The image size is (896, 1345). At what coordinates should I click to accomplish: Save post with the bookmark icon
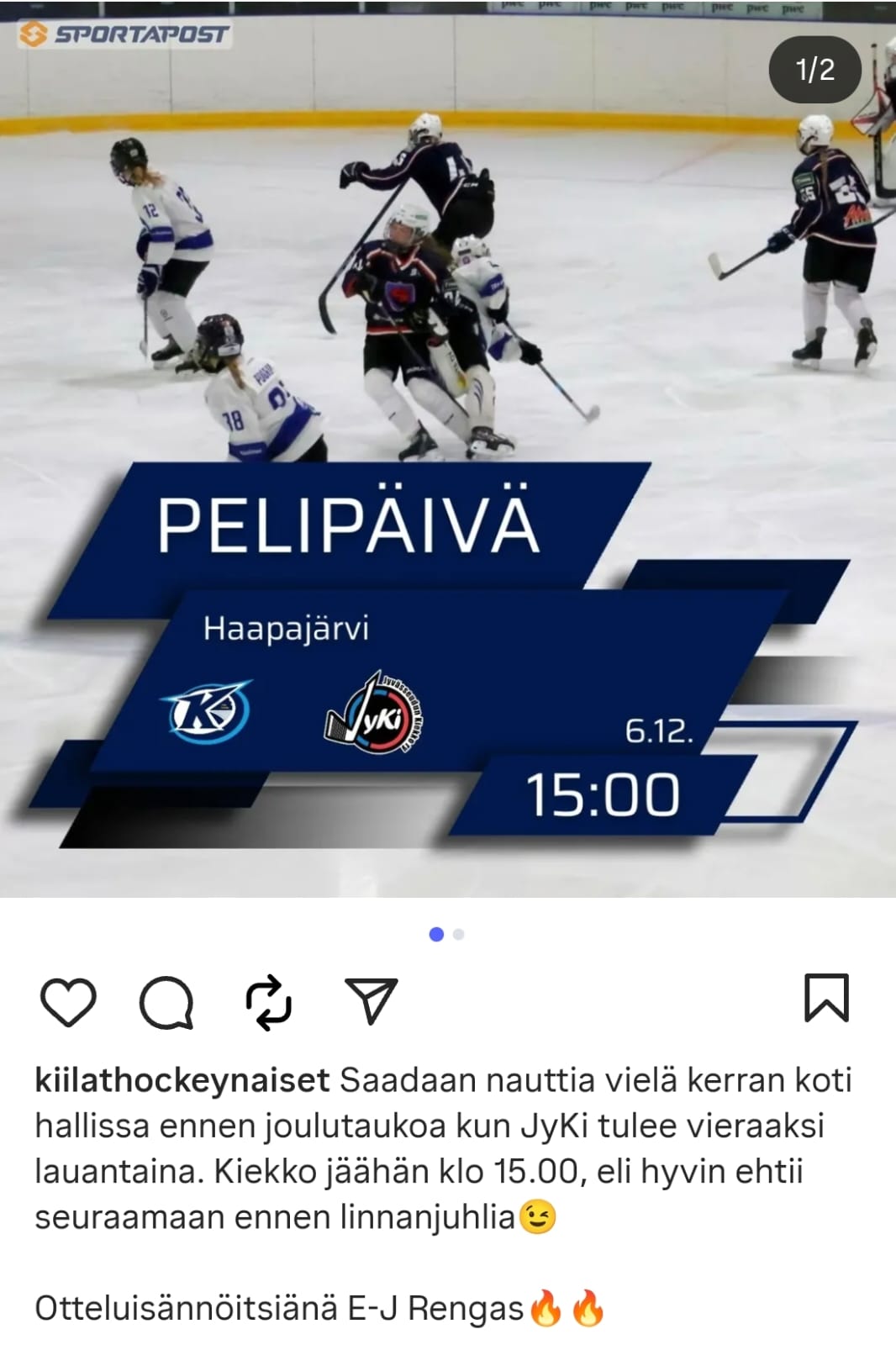pyautogui.click(x=827, y=998)
